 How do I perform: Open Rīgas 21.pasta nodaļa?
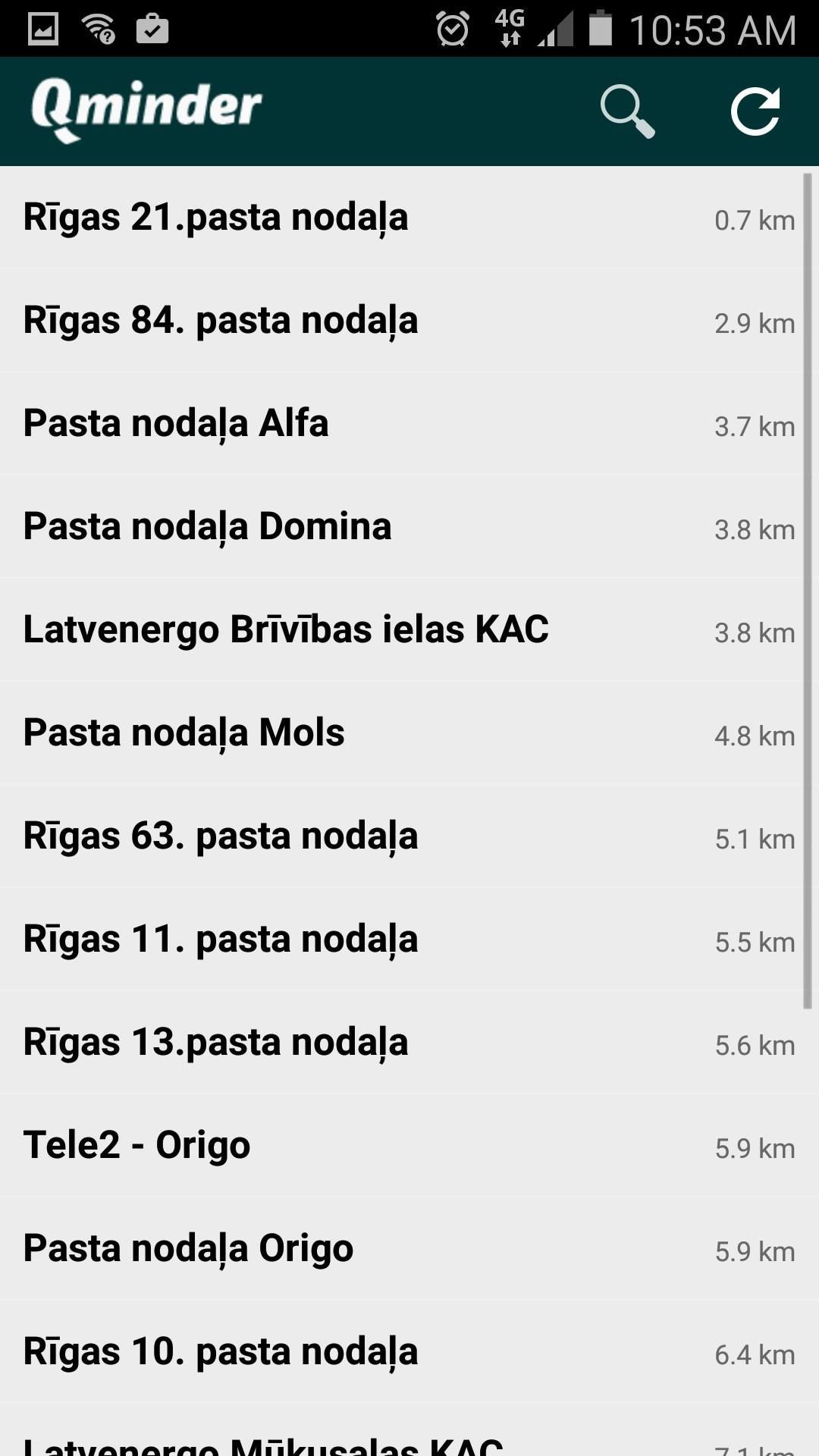click(x=409, y=217)
